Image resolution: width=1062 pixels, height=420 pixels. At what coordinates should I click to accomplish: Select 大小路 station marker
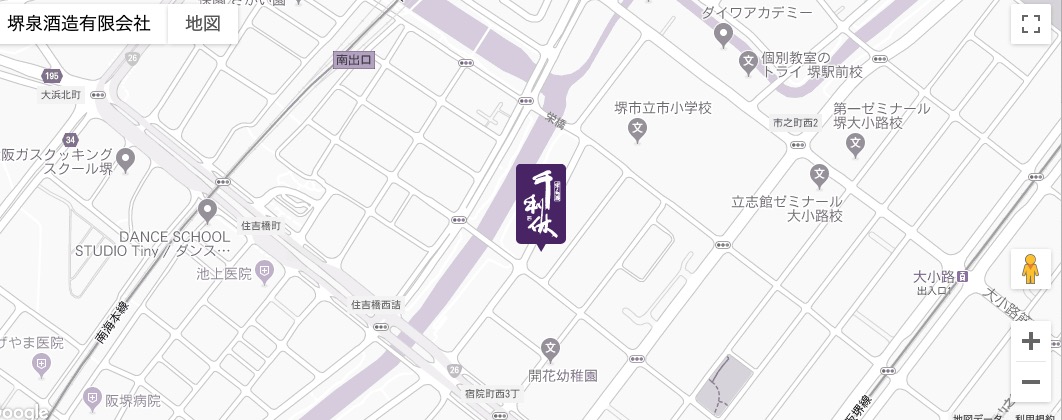click(x=961, y=276)
